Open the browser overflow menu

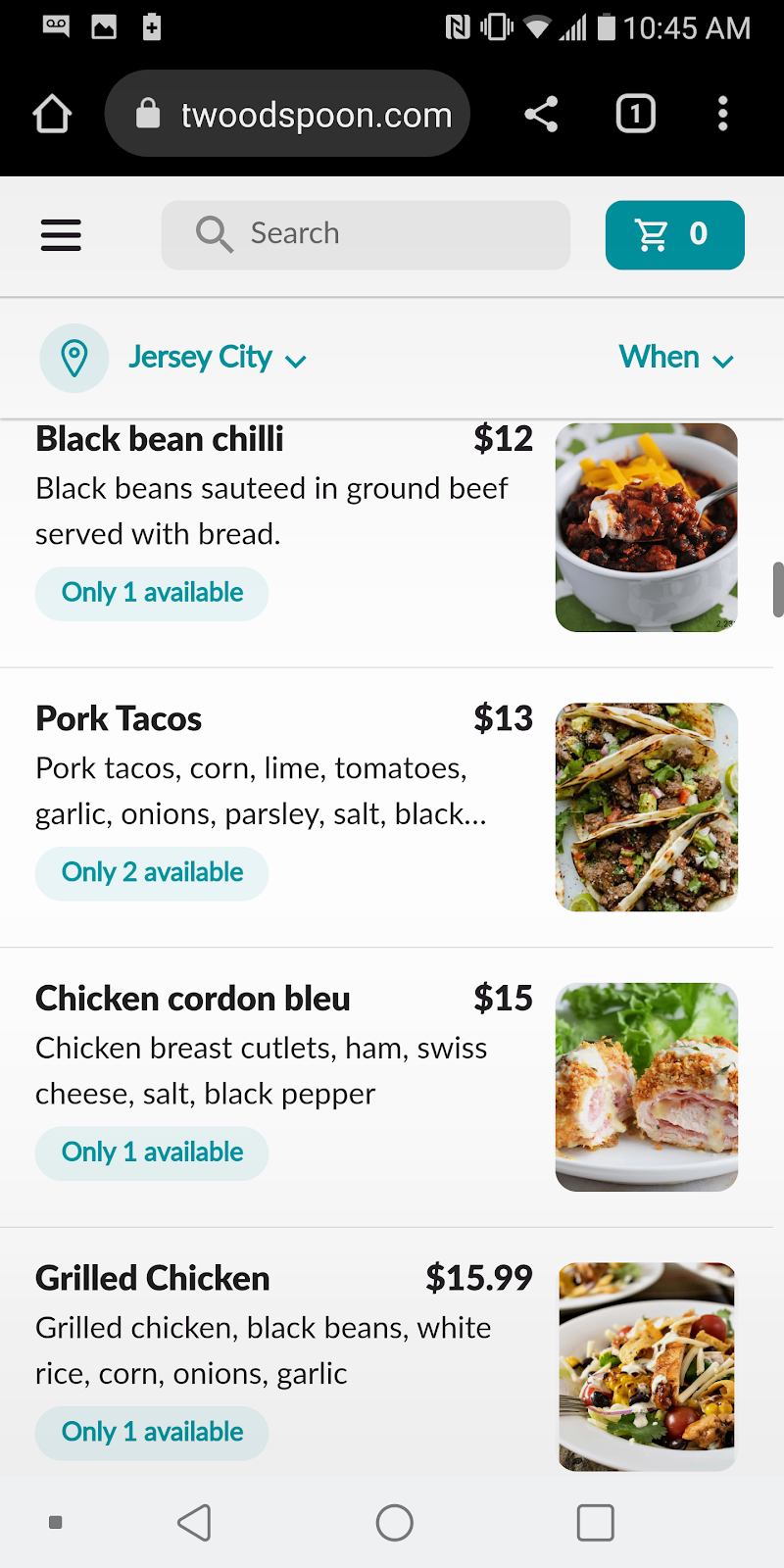pos(722,115)
